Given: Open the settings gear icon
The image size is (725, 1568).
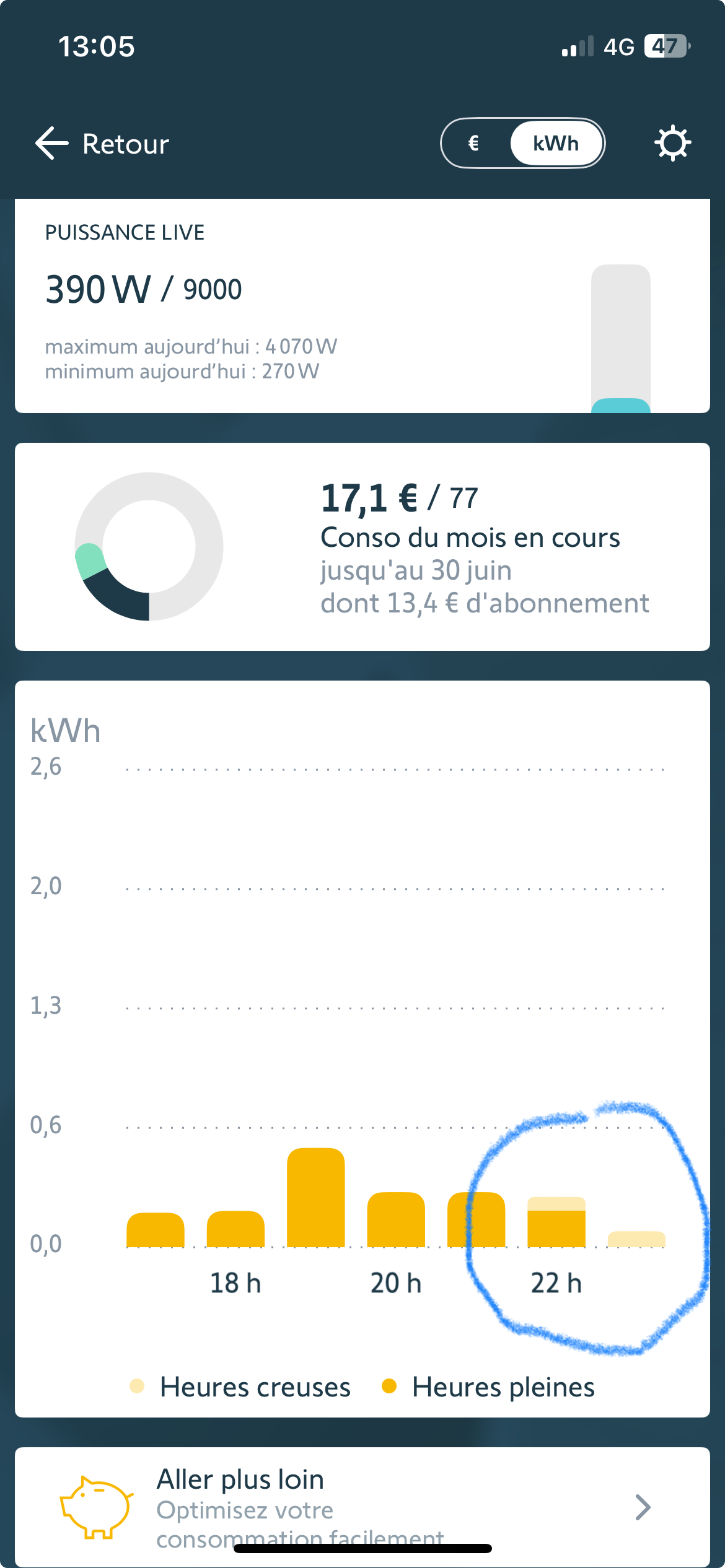Looking at the screenshot, I should click(x=672, y=143).
